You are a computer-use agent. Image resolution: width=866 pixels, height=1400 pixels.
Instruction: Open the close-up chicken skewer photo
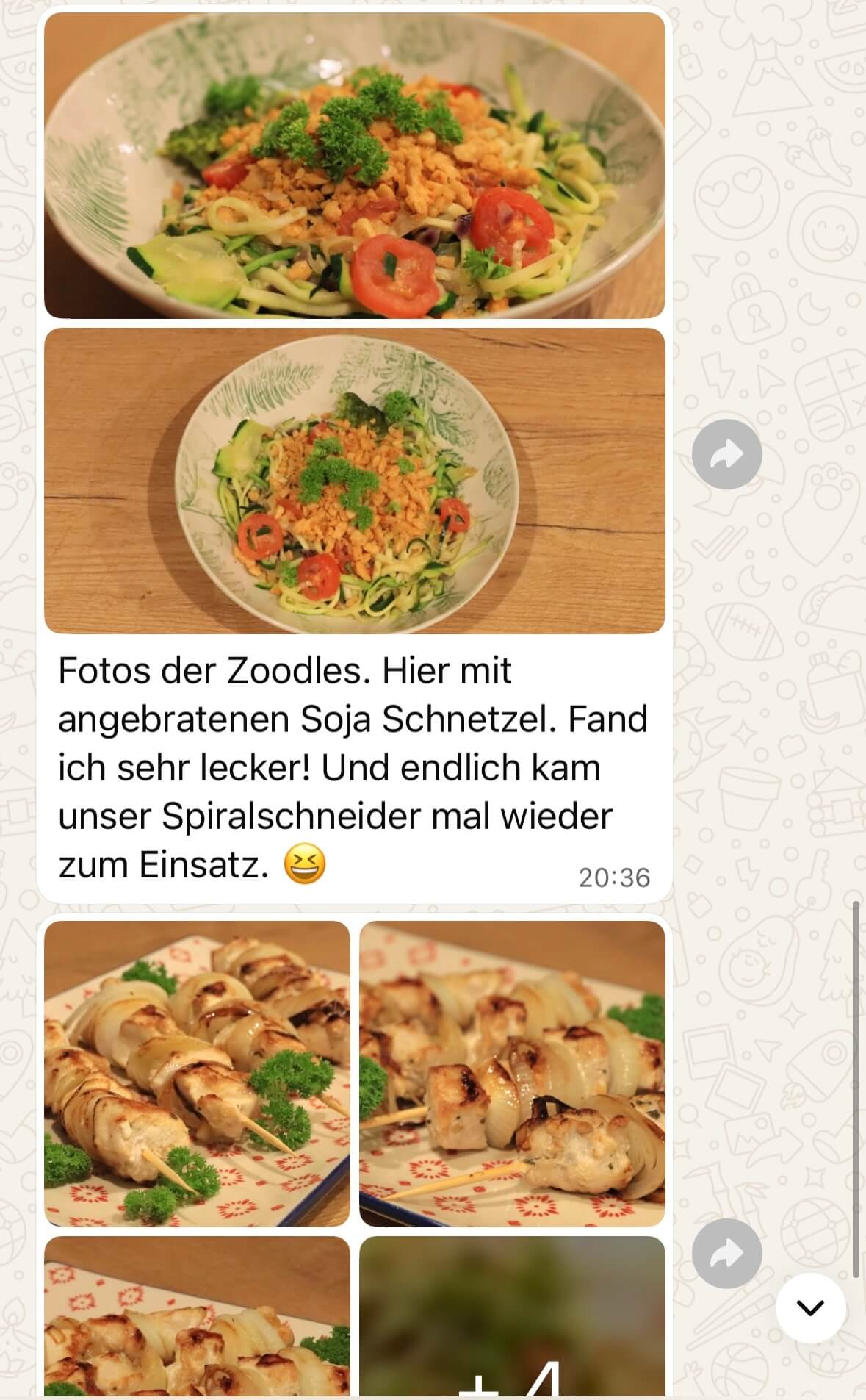(x=512, y=1073)
